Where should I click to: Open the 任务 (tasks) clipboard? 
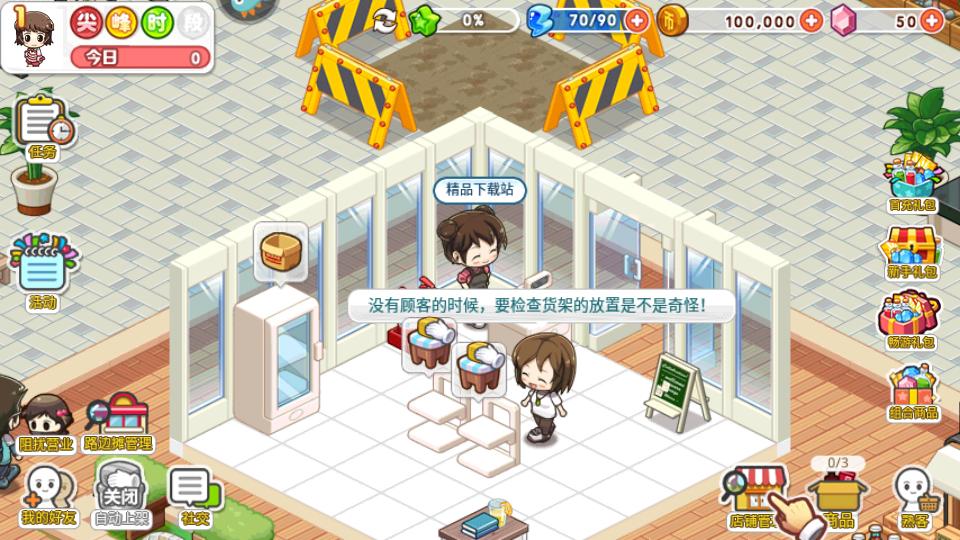pos(42,125)
